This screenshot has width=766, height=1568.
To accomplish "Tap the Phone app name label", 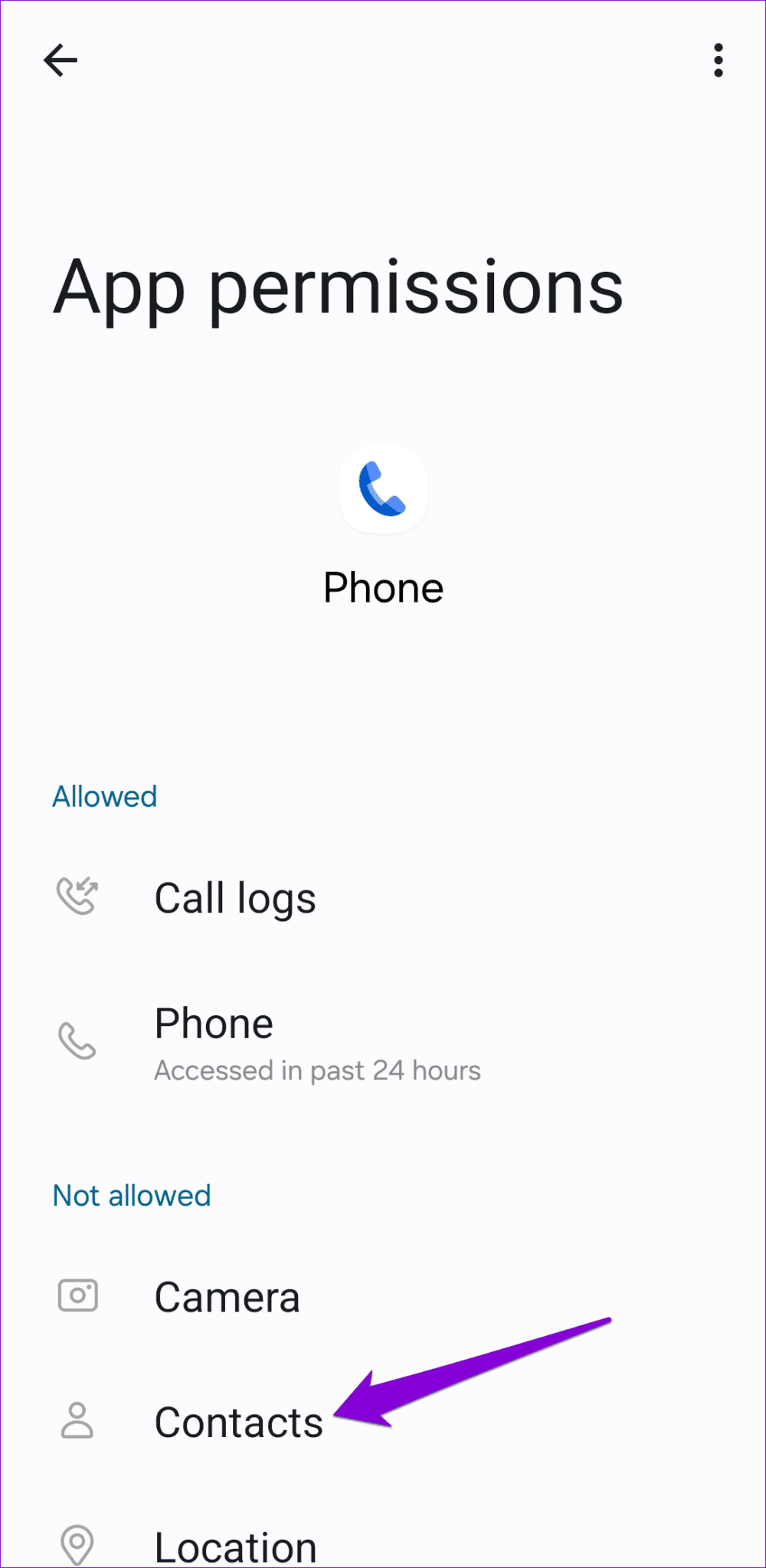I will [383, 587].
